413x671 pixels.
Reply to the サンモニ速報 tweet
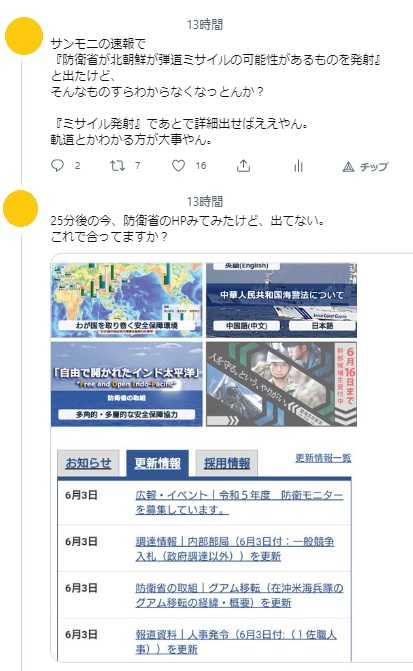[57, 166]
